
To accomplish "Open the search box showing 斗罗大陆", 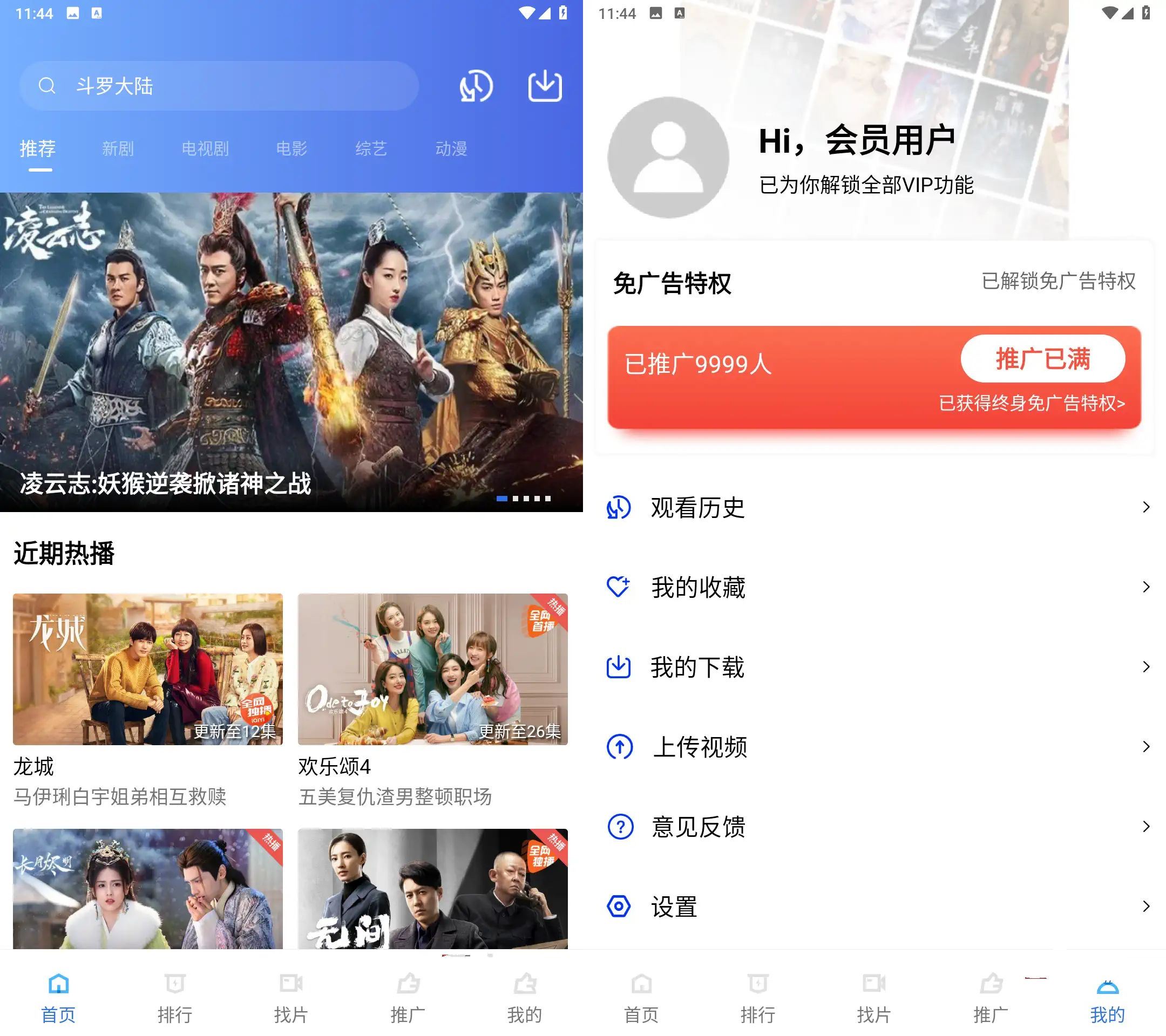I will pos(219,86).
